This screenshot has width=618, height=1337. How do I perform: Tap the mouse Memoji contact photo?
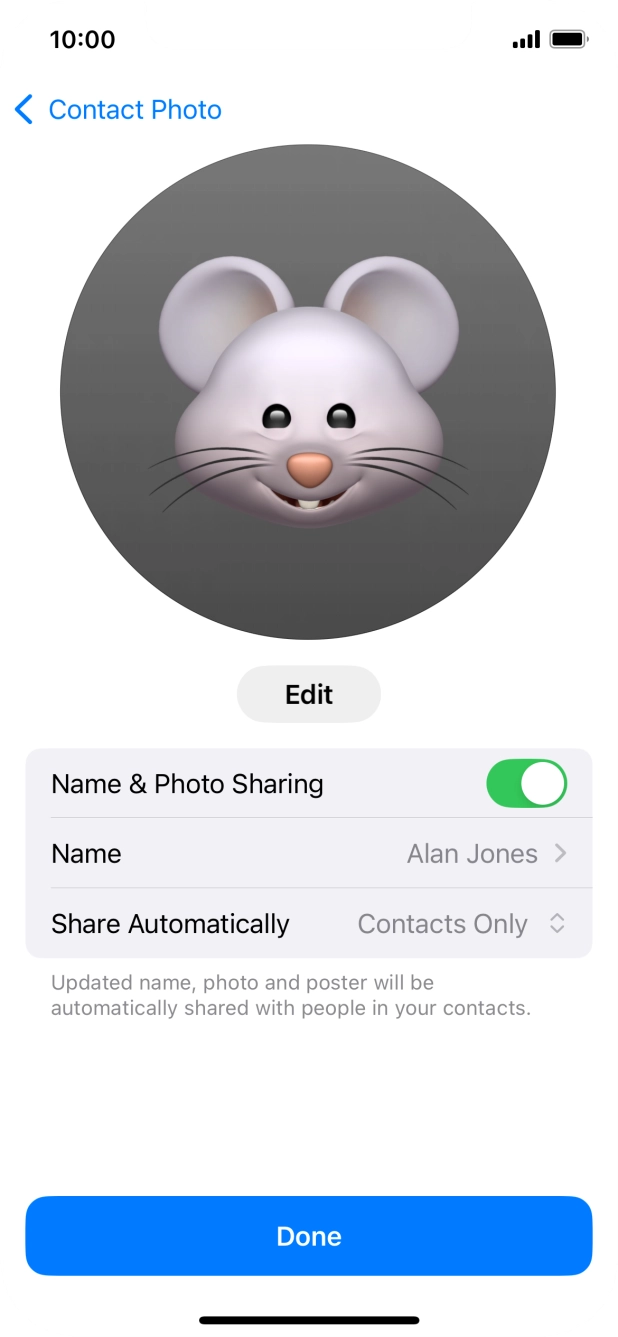click(308, 392)
